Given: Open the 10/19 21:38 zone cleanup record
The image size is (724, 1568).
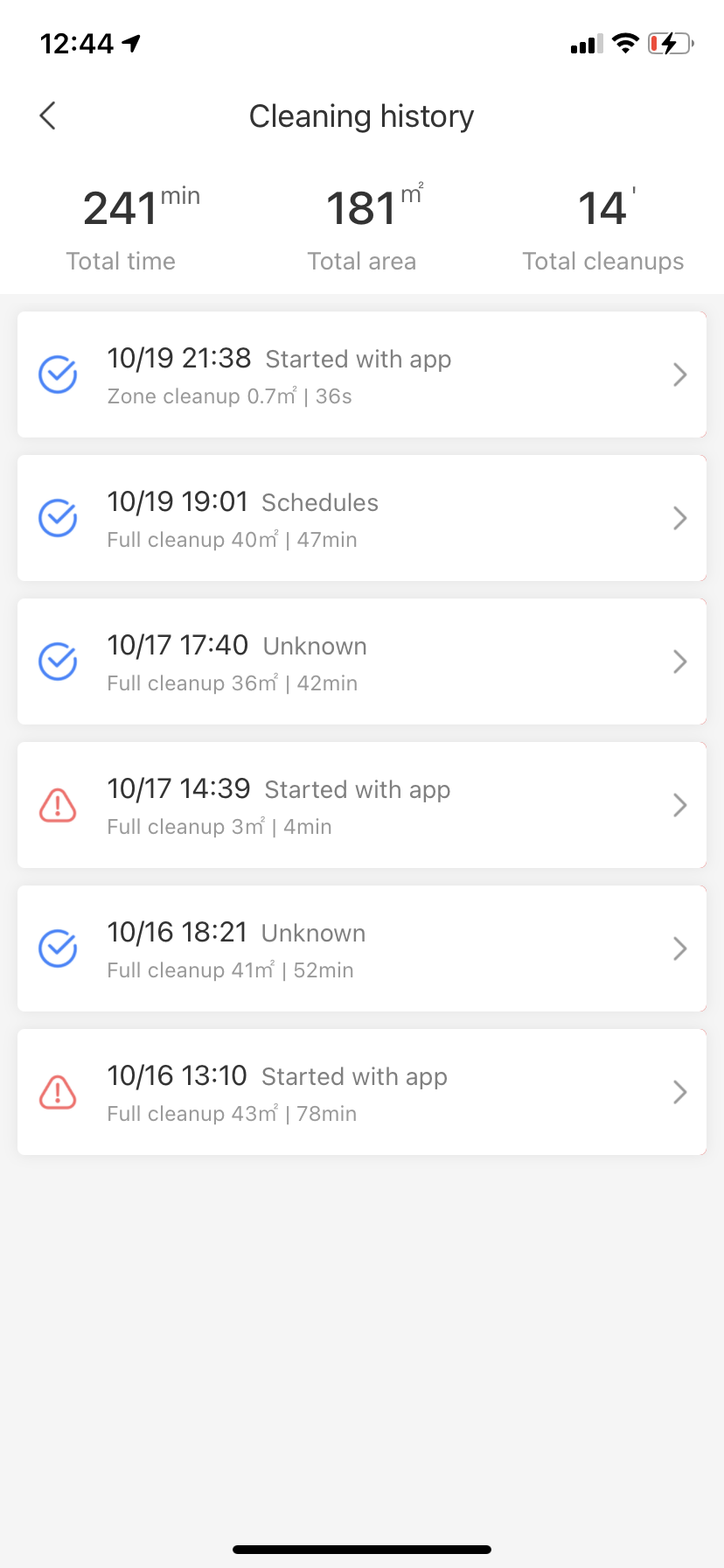Looking at the screenshot, I should click(x=362, y=374).
